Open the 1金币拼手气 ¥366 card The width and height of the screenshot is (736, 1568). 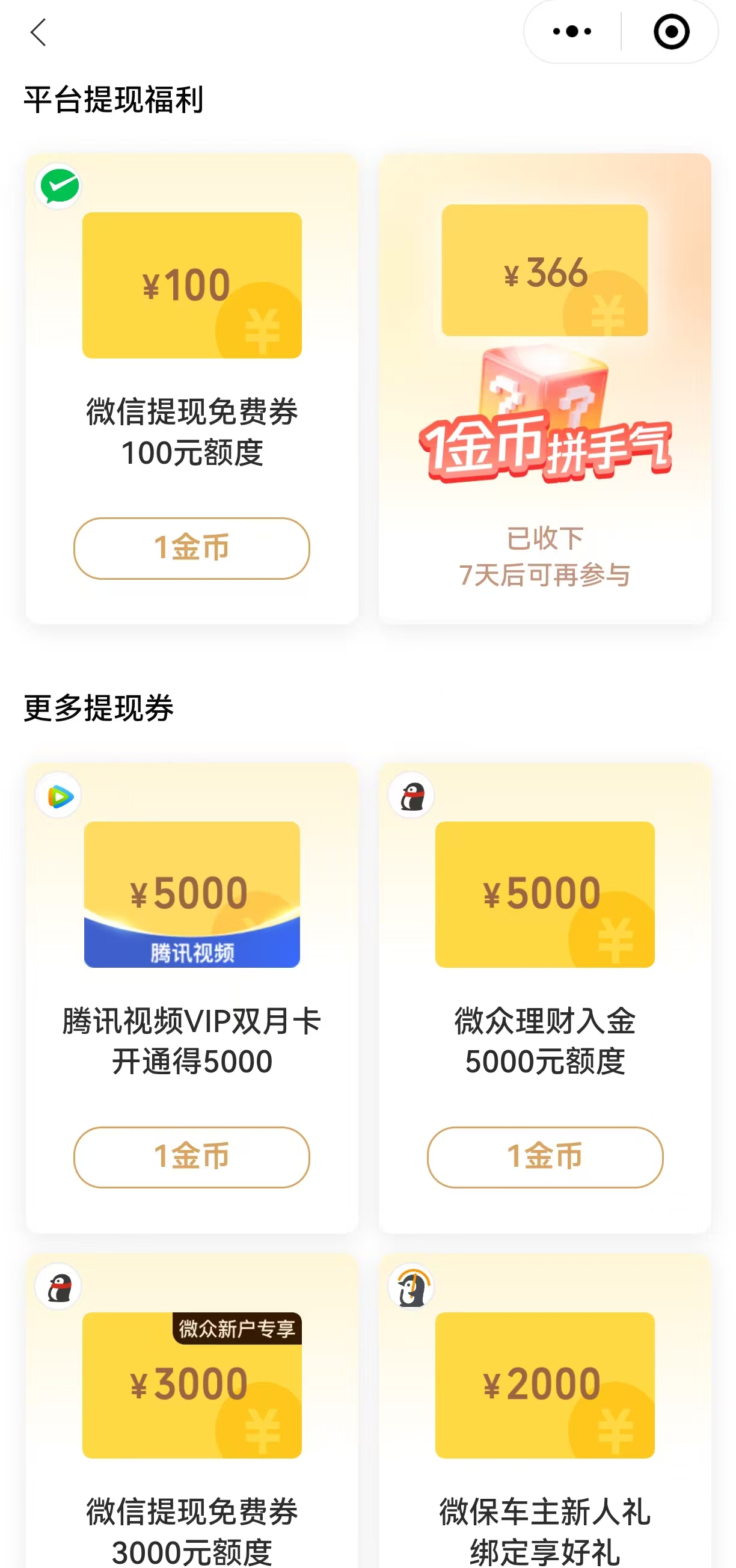coord(544,390)
